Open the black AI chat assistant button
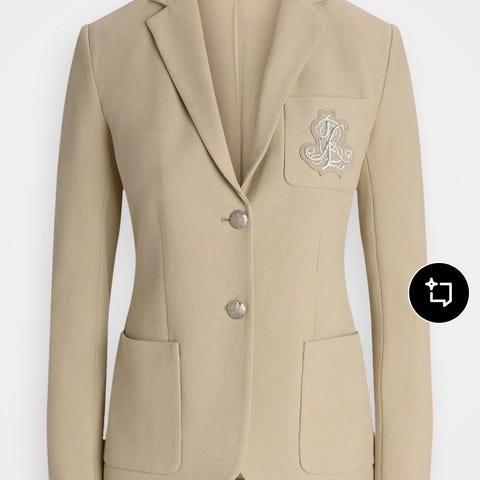This screenshot has height=480, width=480. (439, 292)
